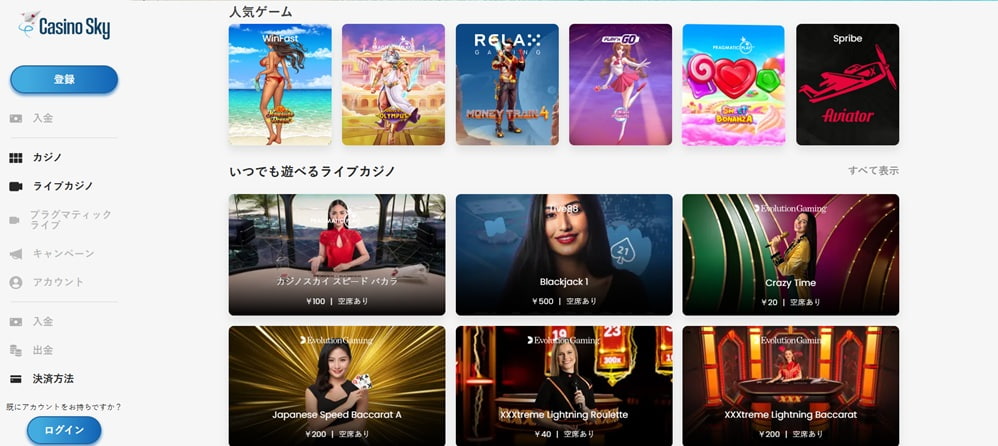Open the ライブカジノ menu item
Screen dimensions: 998x446
[x=62, y=186]
